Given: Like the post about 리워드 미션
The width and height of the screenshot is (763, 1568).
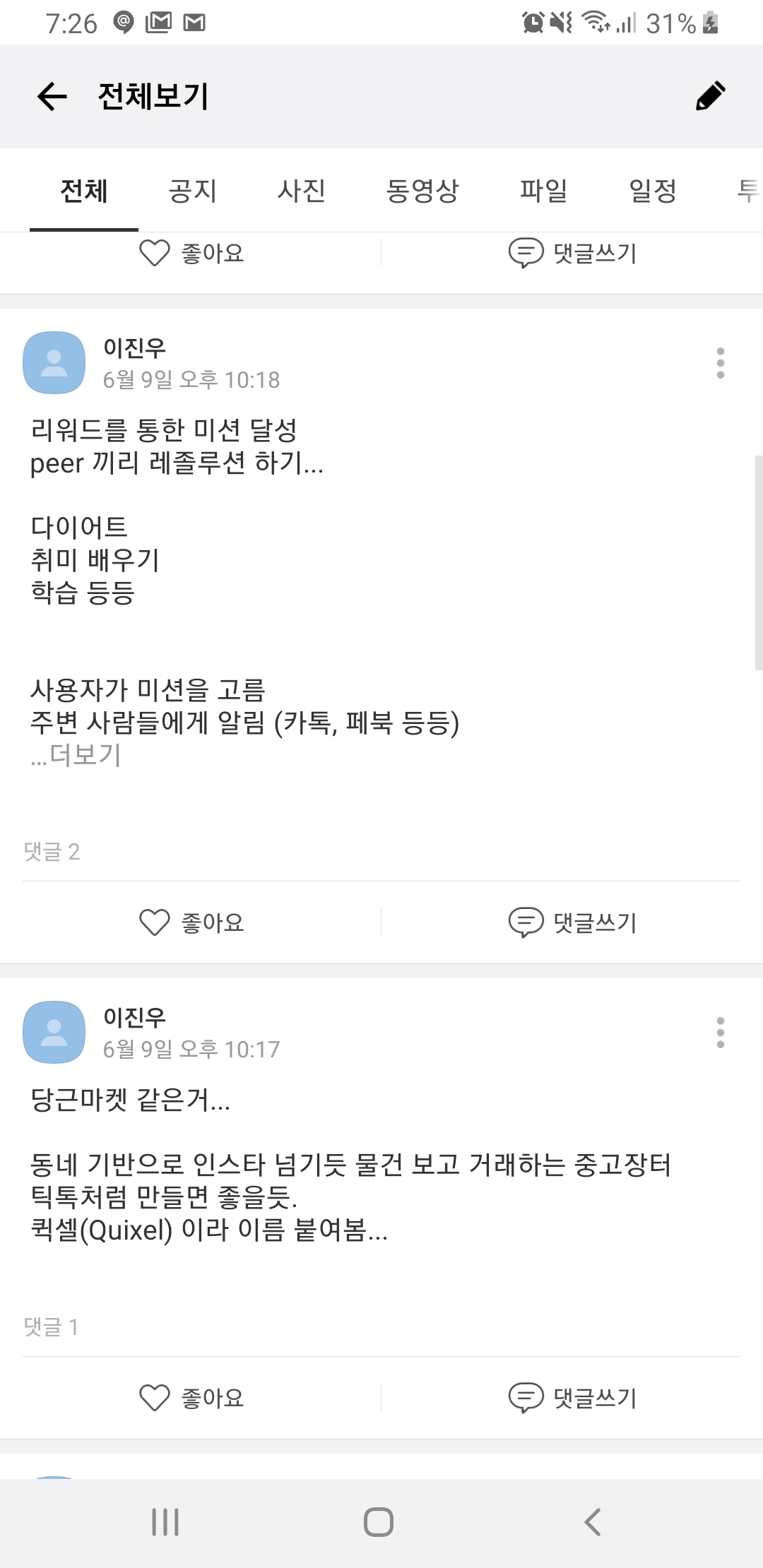Looking at the screenshot, I should pyautogui.click(x=191, y=922).
